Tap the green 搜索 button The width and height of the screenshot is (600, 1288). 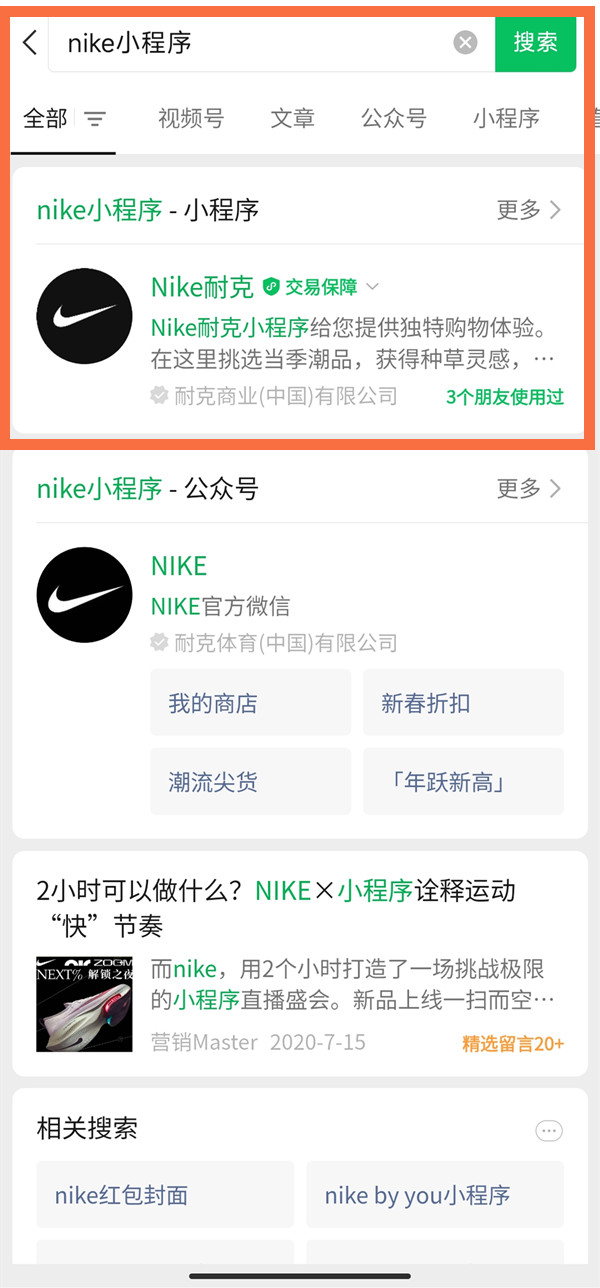535,43
